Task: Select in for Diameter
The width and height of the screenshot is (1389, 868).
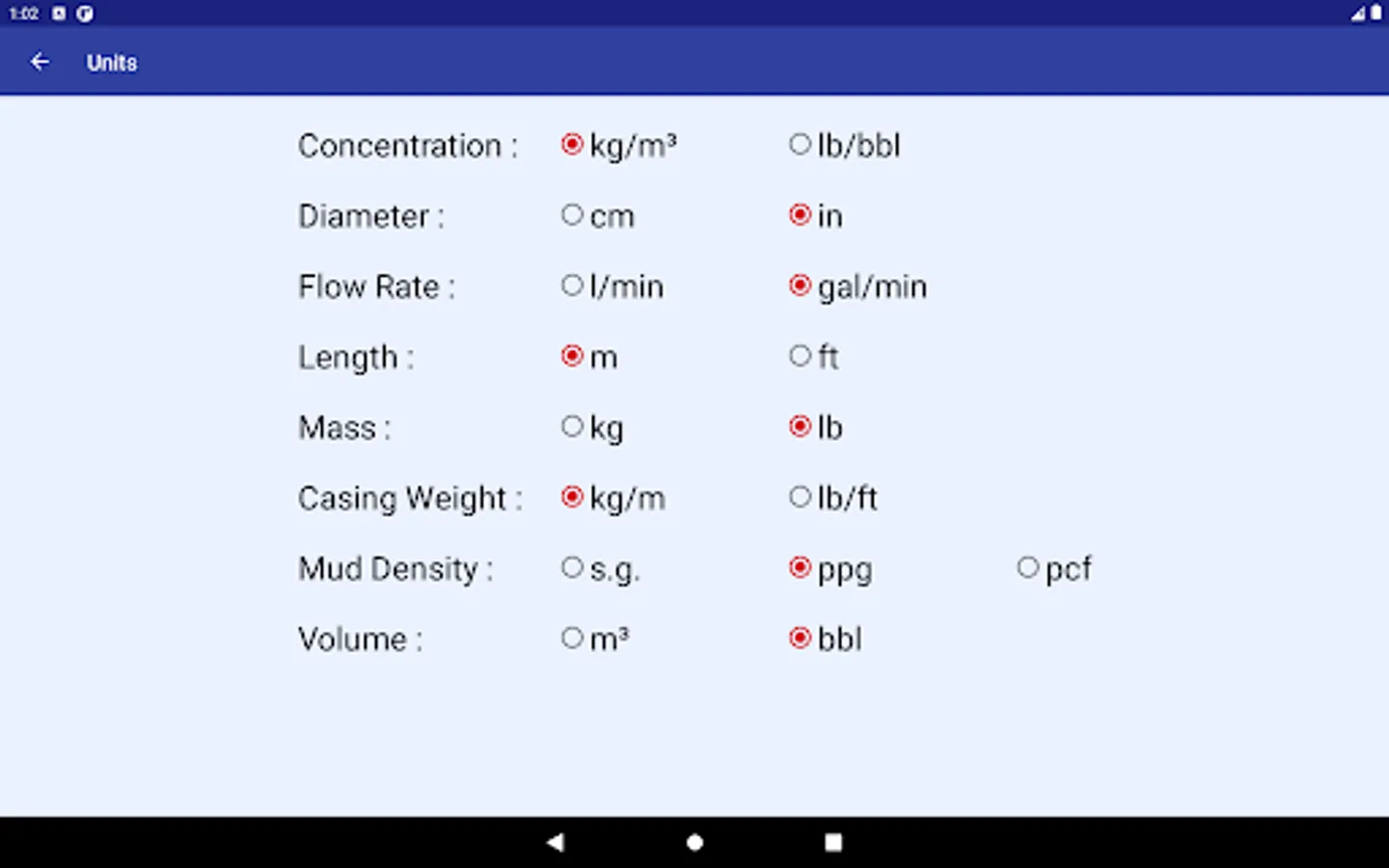Action: (x=800, y=215)
